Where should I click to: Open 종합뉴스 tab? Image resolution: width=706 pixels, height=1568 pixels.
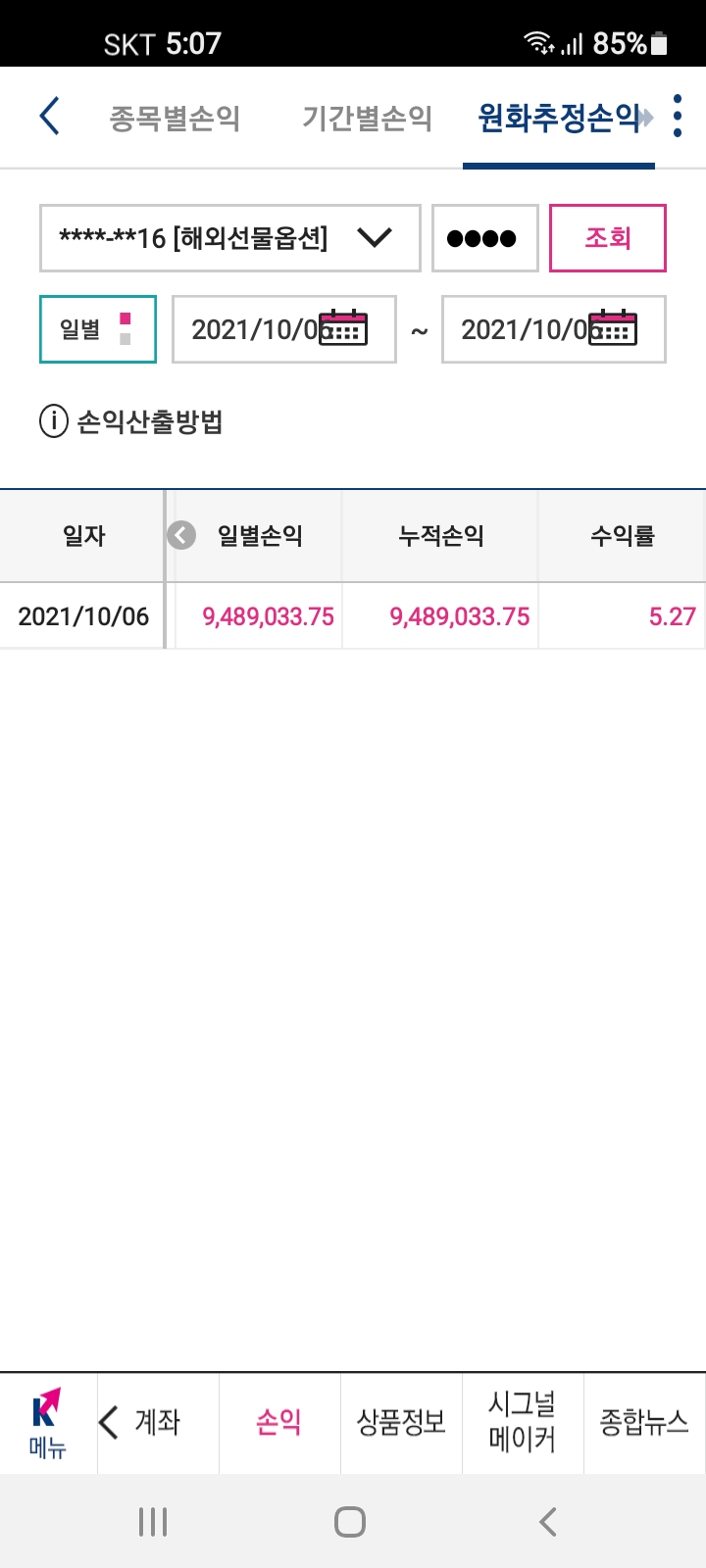pyautogui.click(x=644, y=1423)
